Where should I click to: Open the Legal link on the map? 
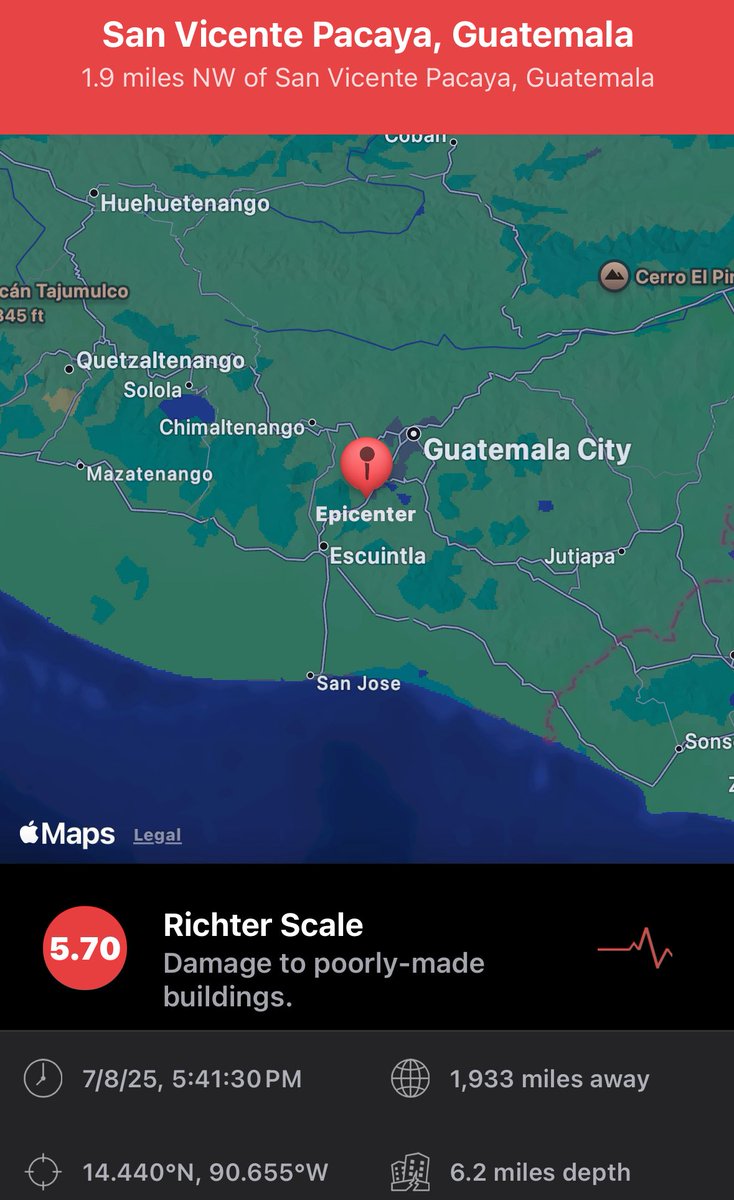pyautogui.click(x=157, y=835)
